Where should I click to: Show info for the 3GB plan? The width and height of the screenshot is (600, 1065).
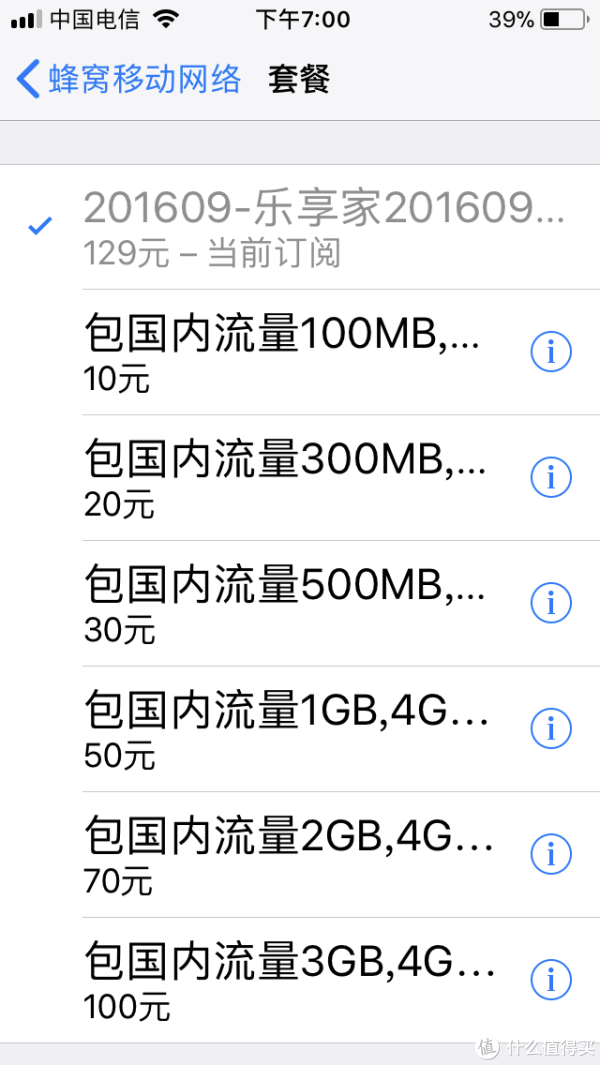click(x=550, y=980)
